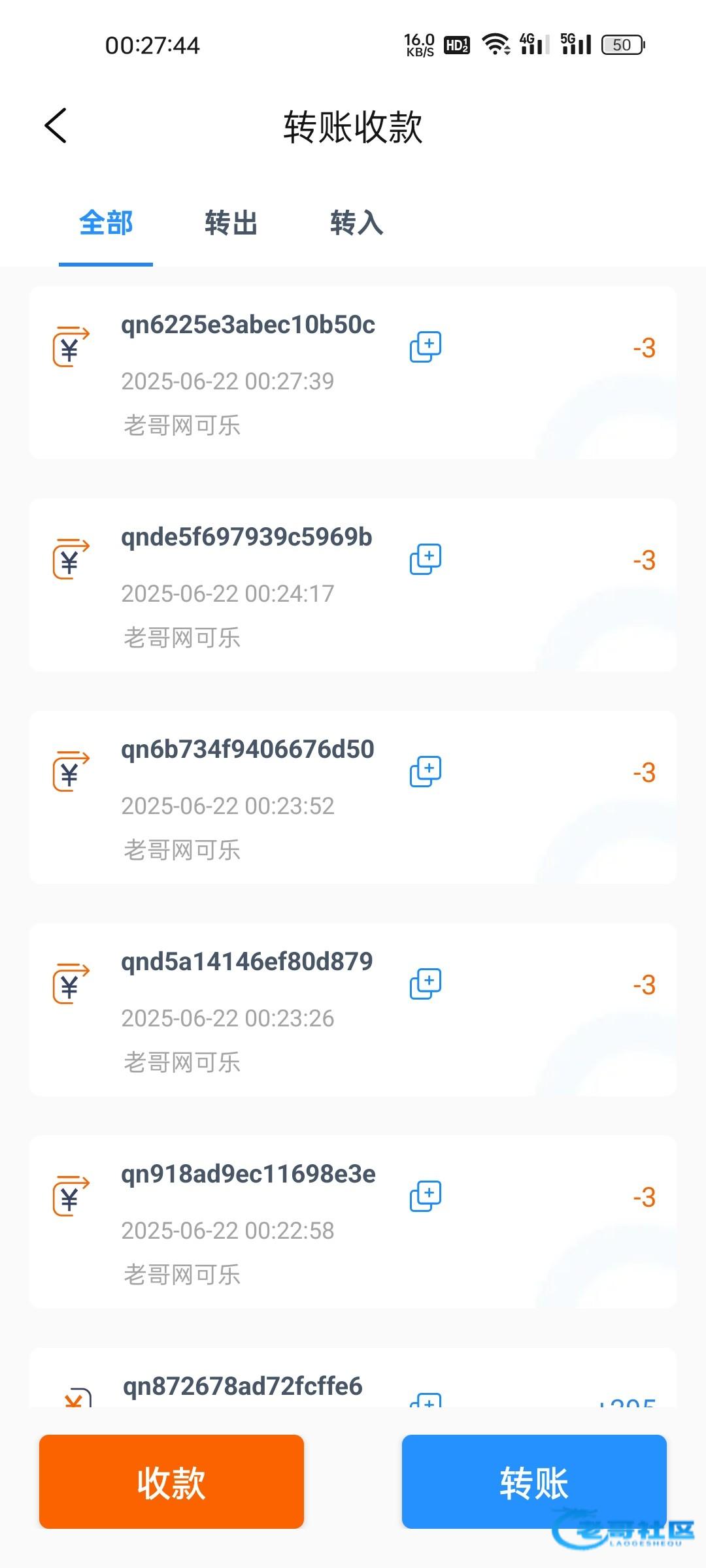Start a transfer with 转账 button
This screenshot has height=1568, width=706.
pos(534,1481)
